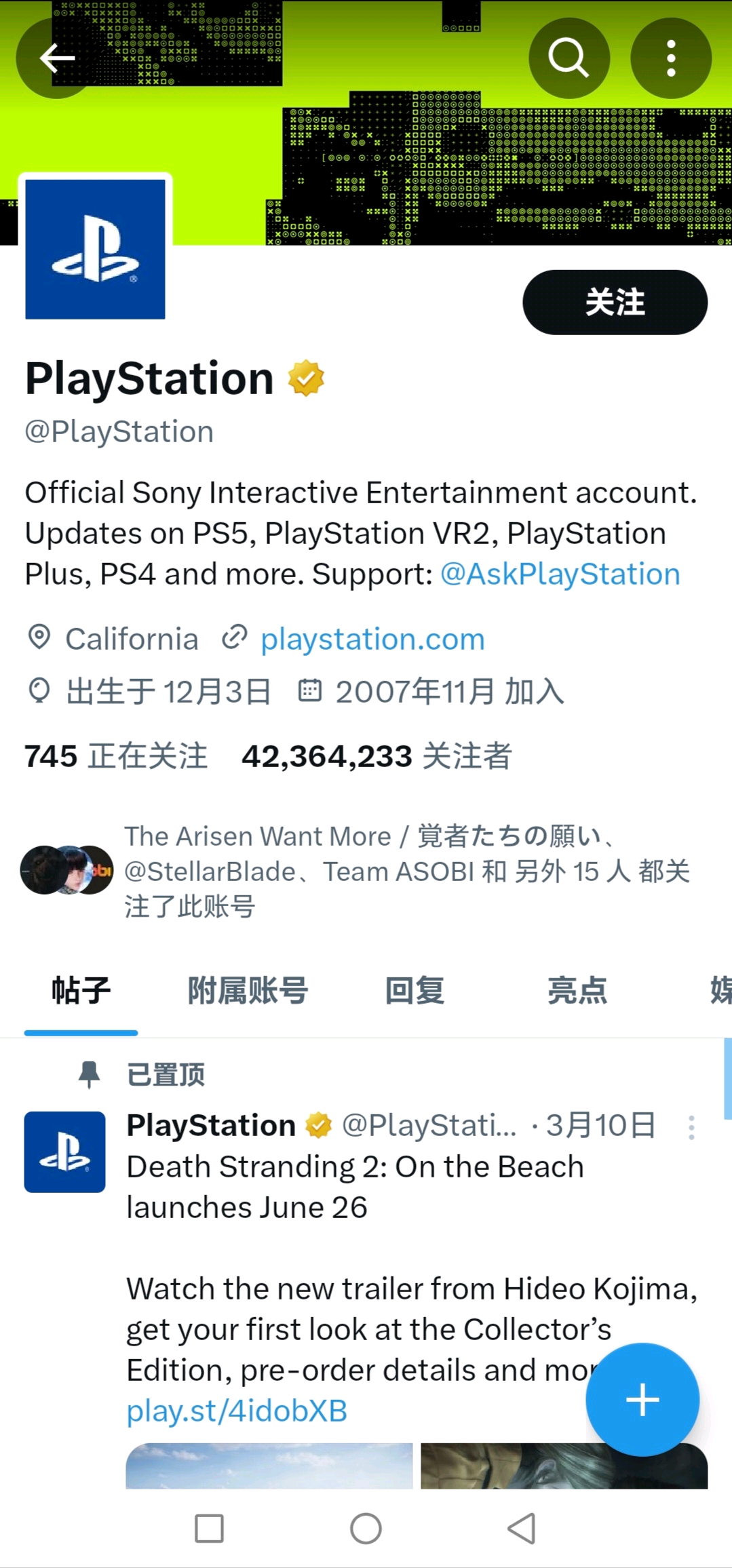Open the @AskPlayStation support link
732x1568 pixels.
click(560, 574)
